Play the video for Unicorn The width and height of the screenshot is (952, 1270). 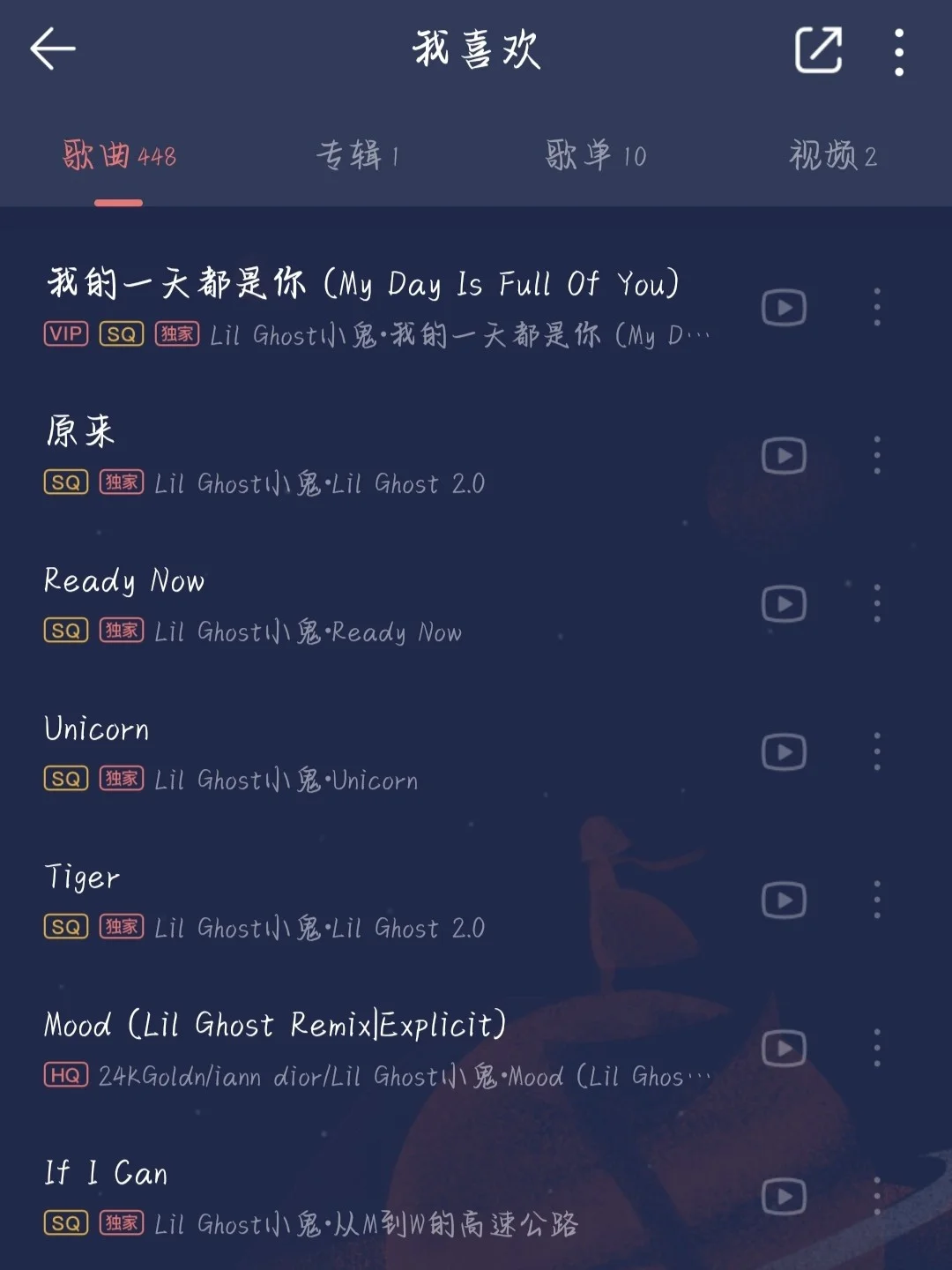tap(783, 751)
